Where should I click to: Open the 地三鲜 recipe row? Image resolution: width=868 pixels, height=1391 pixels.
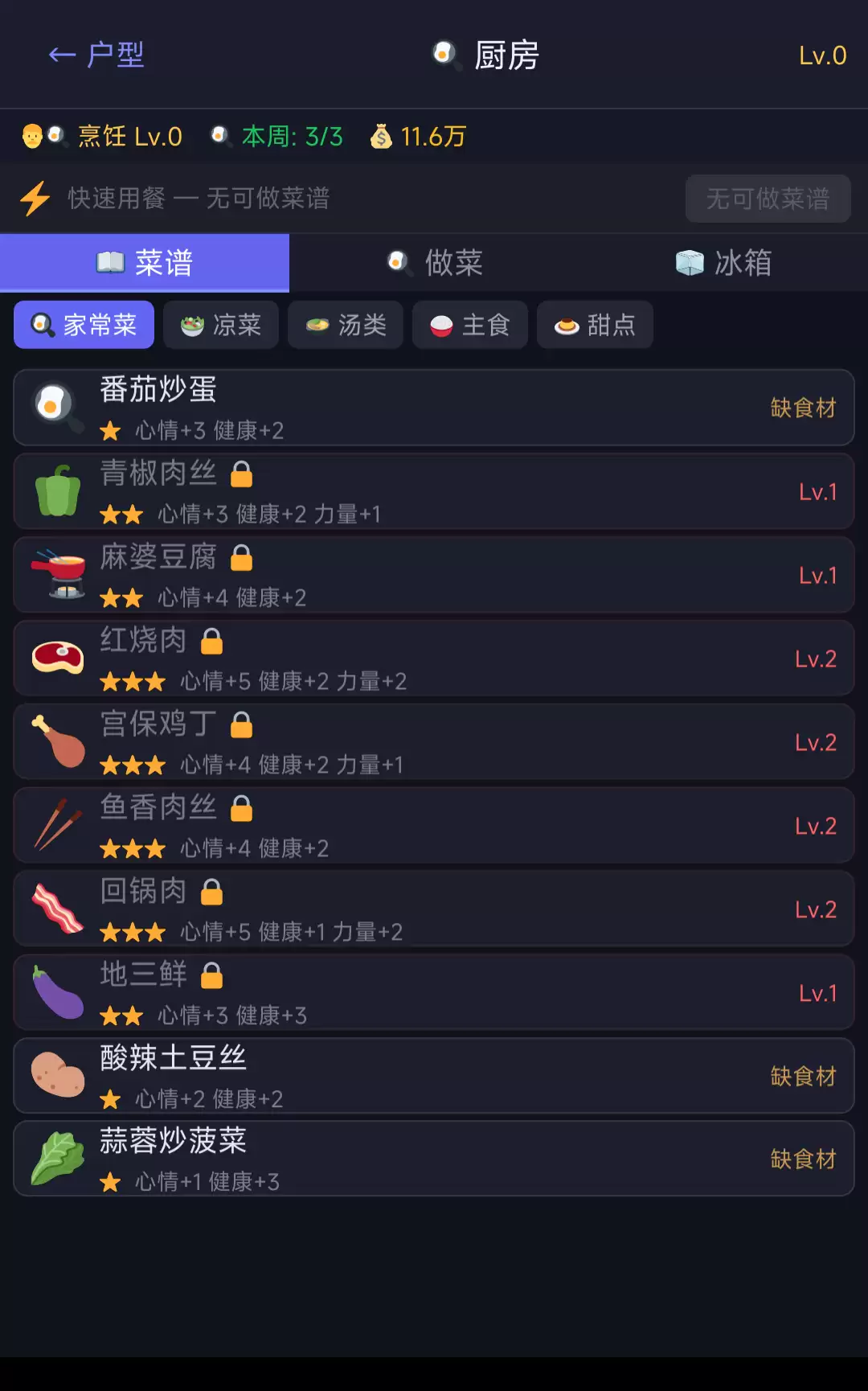pos(434,993)
